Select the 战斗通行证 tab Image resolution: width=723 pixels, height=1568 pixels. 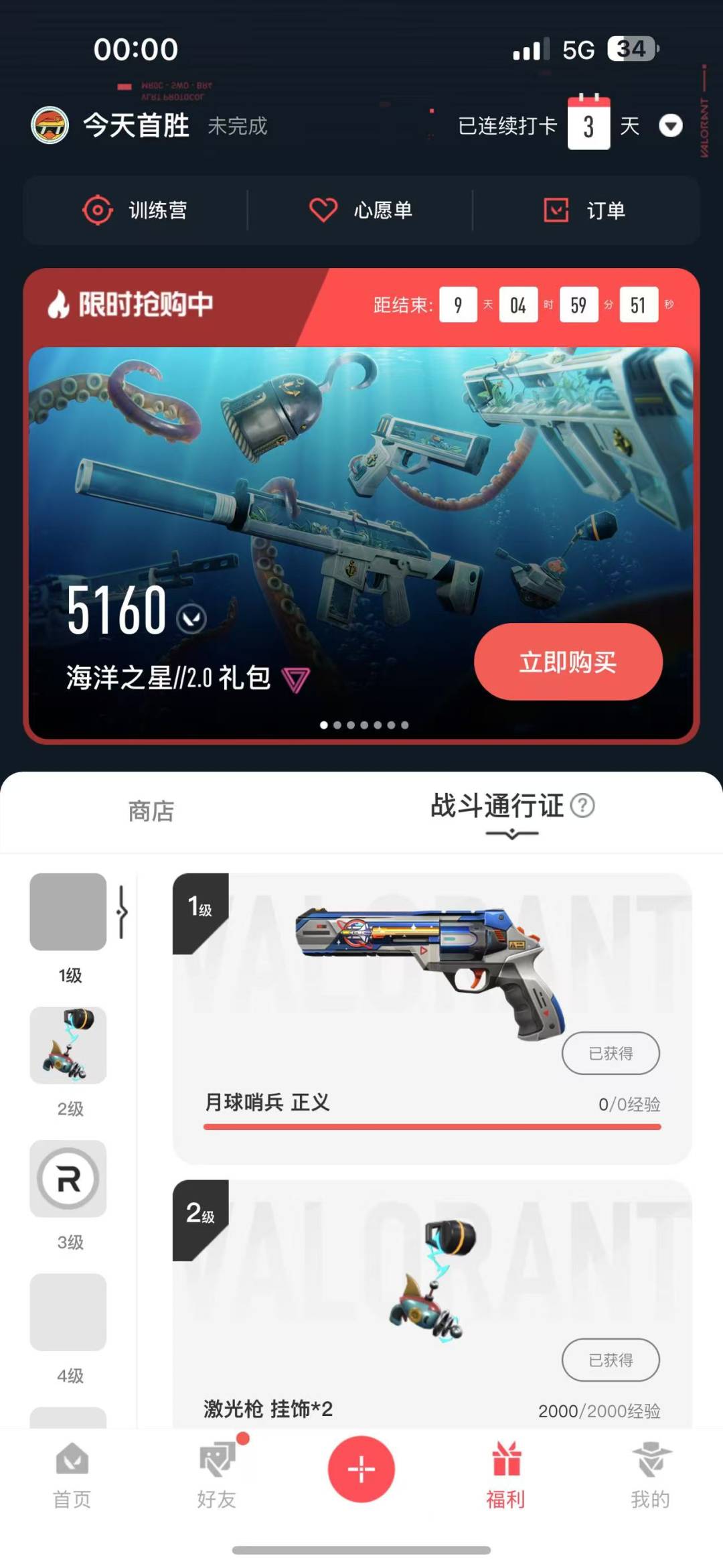(497, 806)
